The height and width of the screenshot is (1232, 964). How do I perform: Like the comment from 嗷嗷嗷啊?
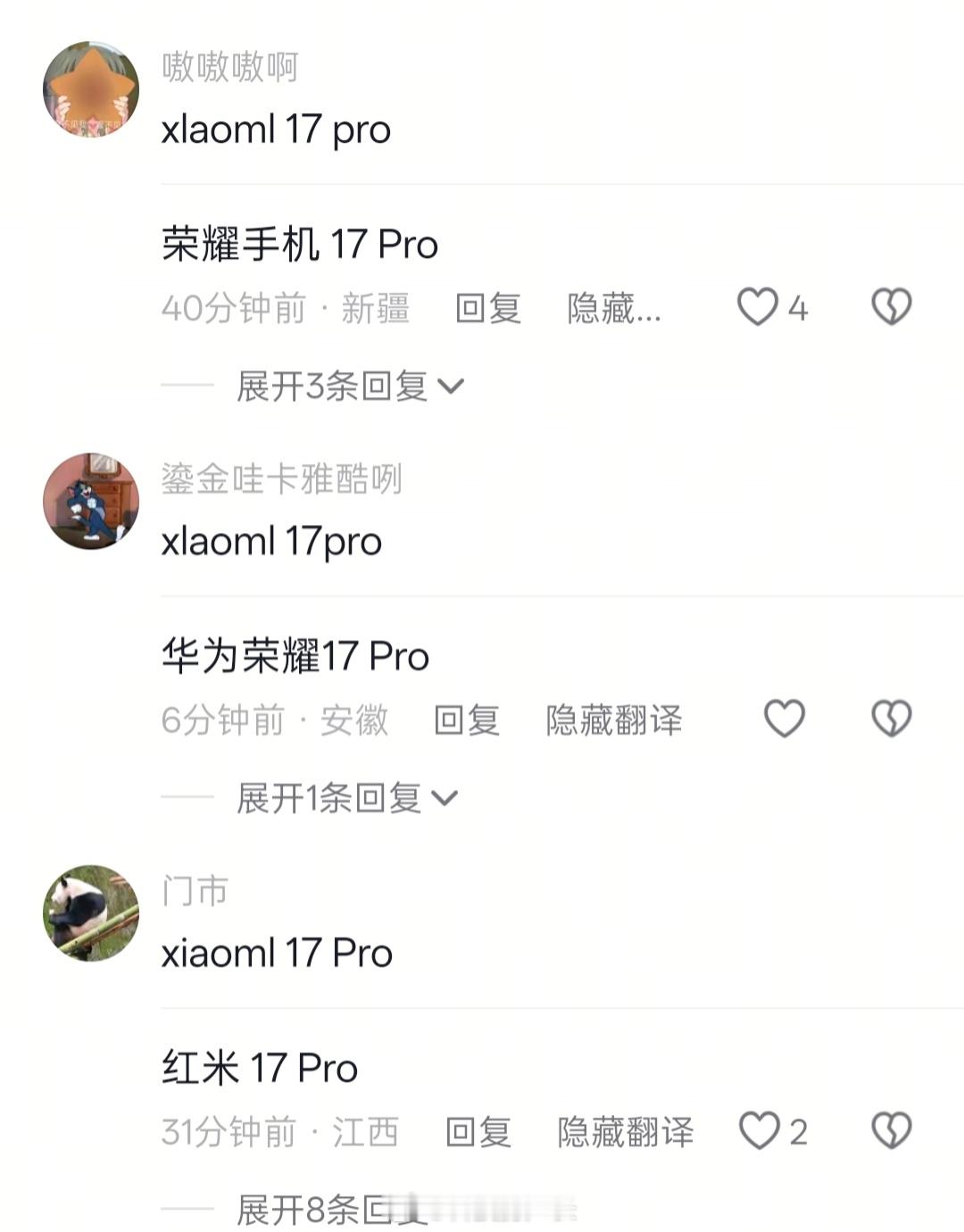tap(760, 308)
